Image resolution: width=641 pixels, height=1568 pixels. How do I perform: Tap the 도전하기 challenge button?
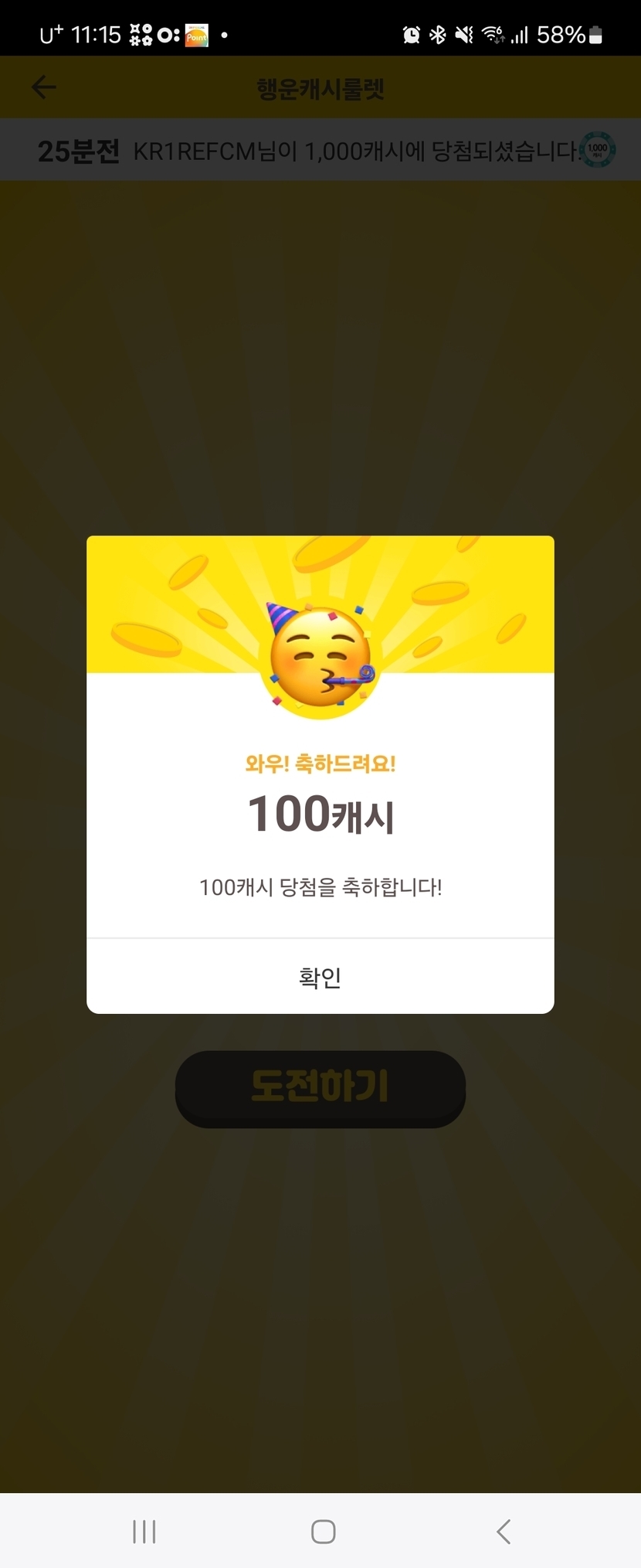[x=320, y=1088]
